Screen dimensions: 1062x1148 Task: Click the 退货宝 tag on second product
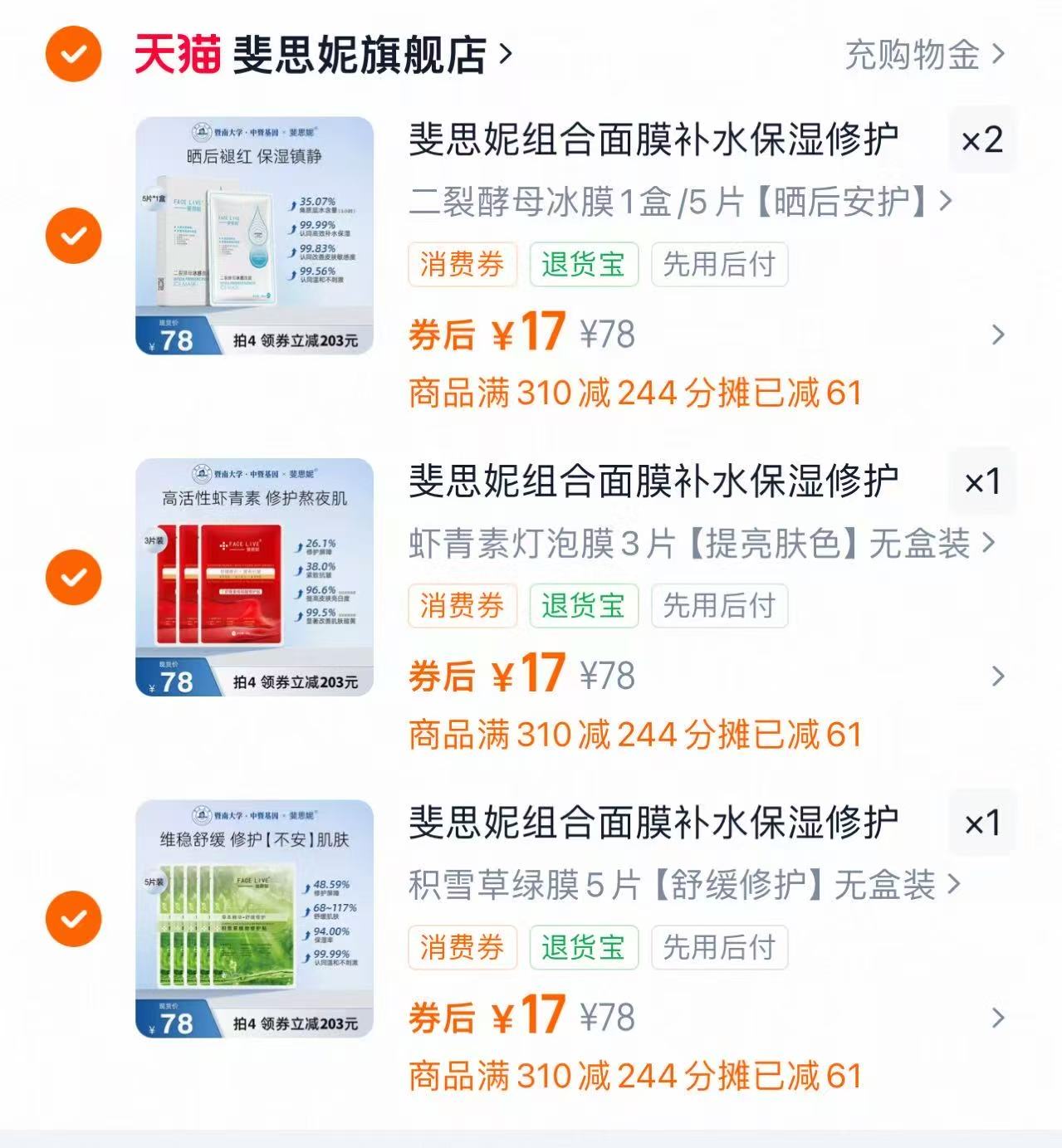[583, 607]
